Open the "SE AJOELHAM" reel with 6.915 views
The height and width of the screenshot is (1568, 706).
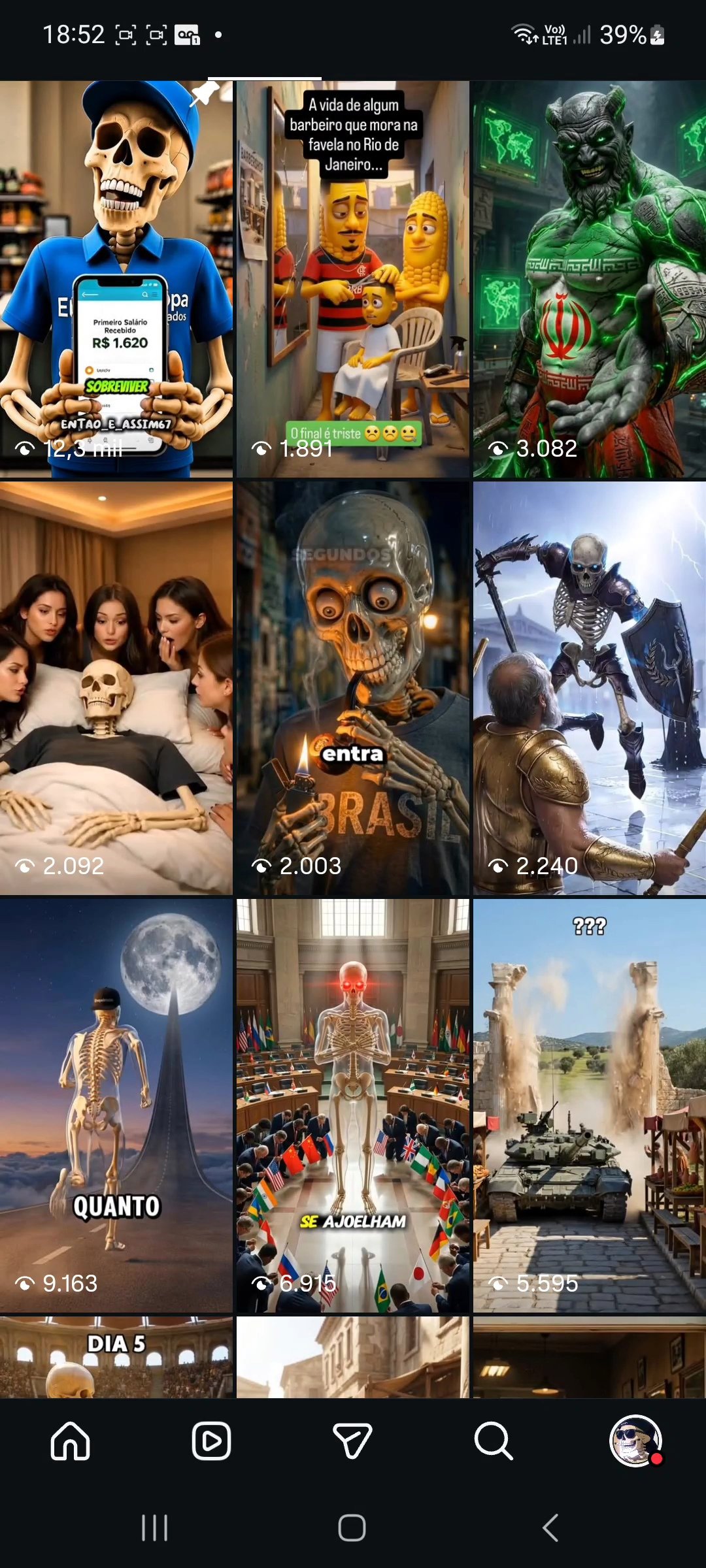(x=353, y=1105)
